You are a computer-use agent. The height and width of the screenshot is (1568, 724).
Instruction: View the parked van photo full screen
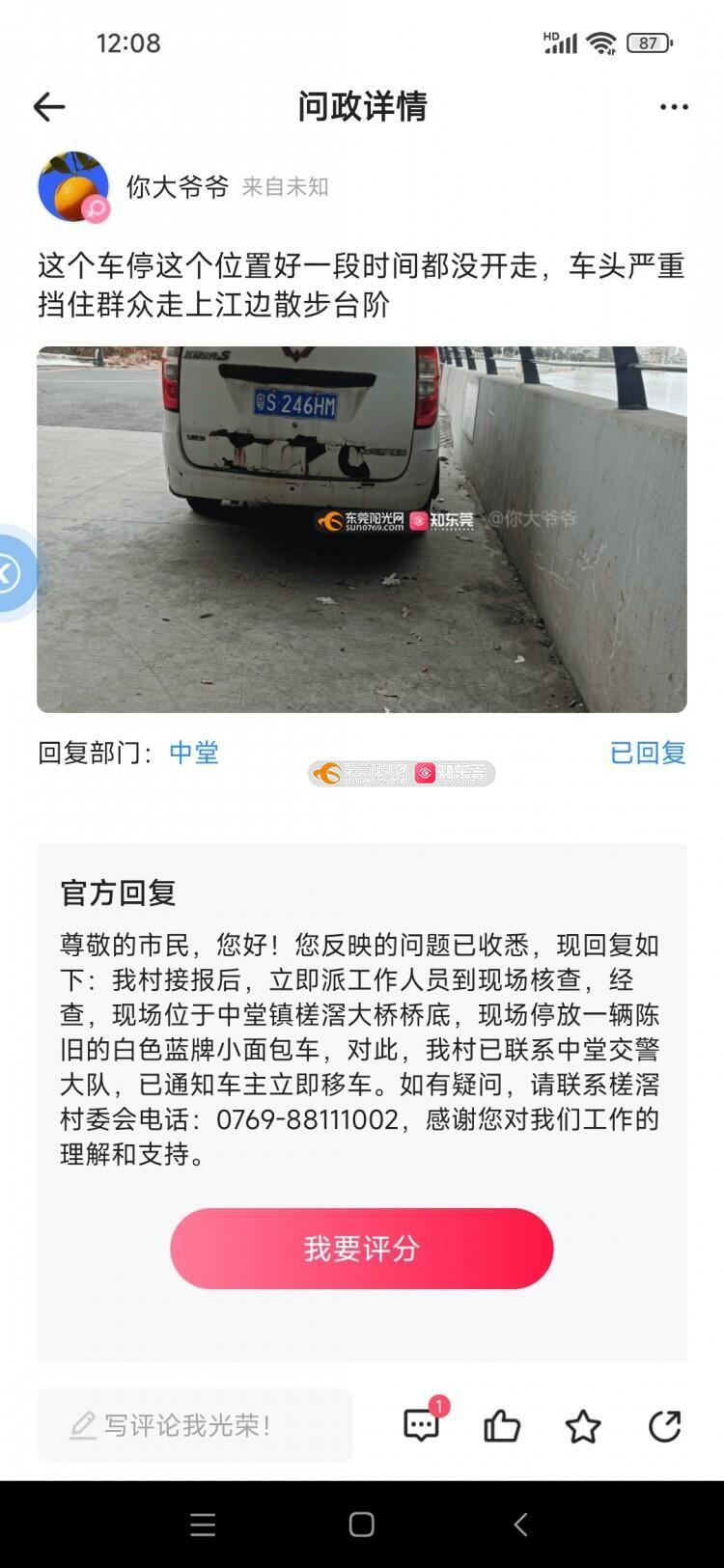[362, 529]
